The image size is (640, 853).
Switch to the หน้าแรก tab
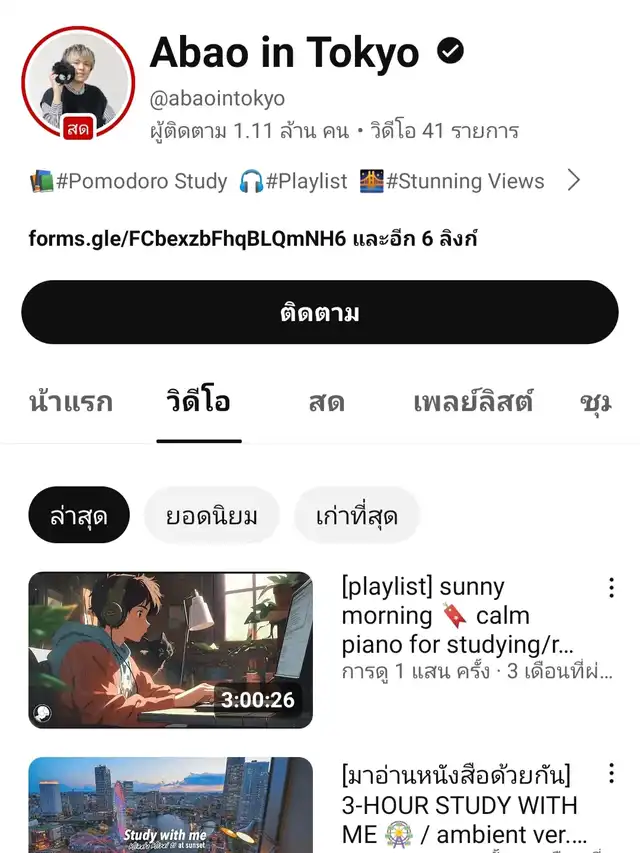(71, 402)
